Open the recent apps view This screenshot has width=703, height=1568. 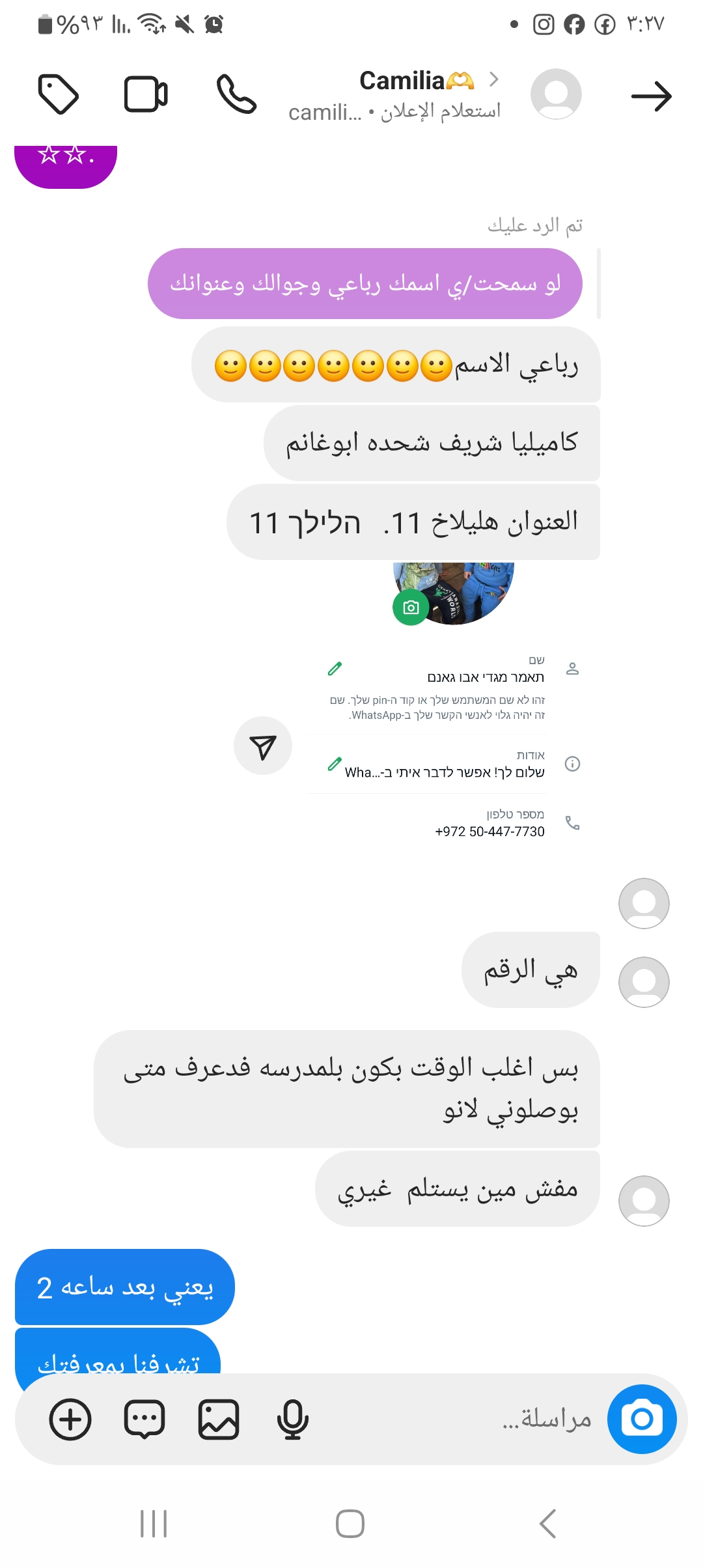pyautogui.click(x=154, y=1524)
